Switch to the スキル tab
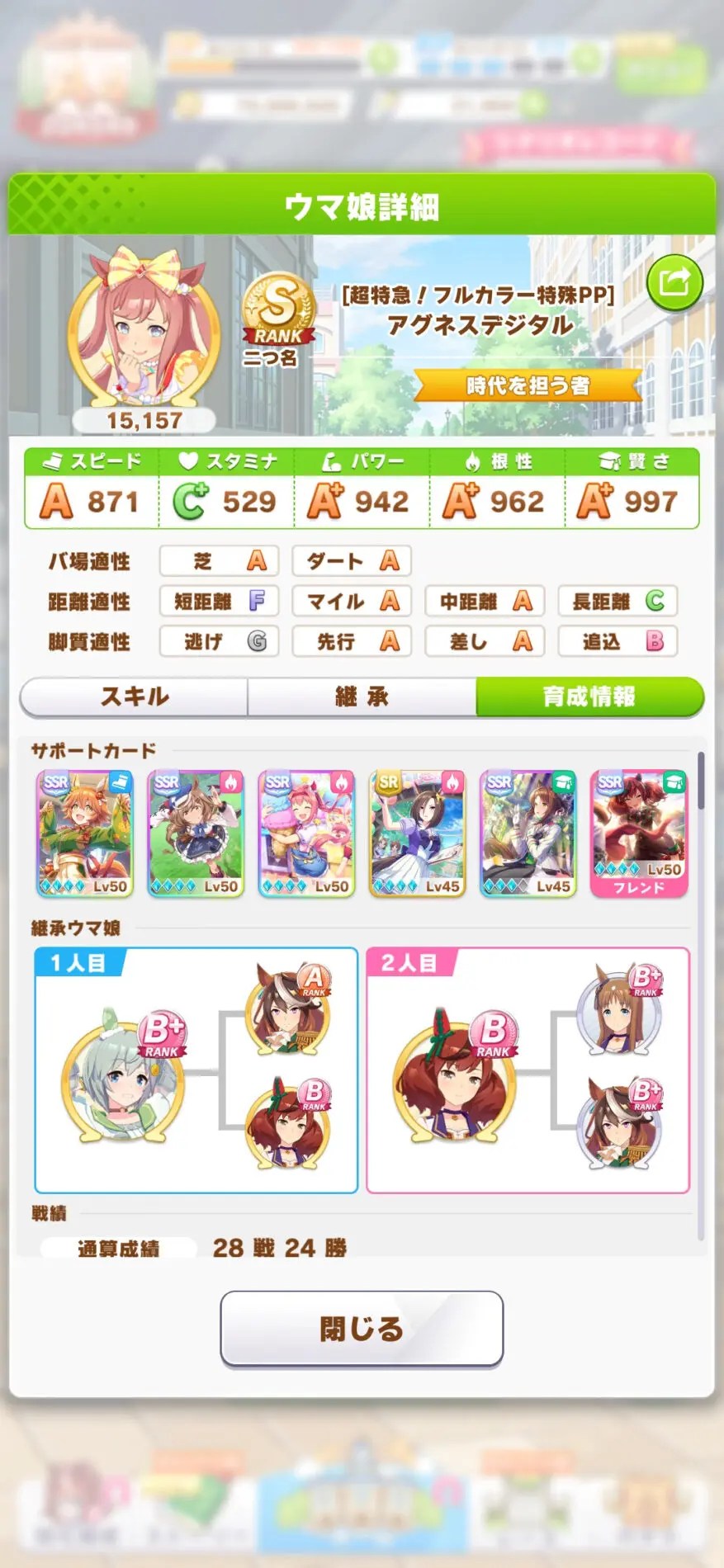 pyautogui.click(x=134, y=697)
